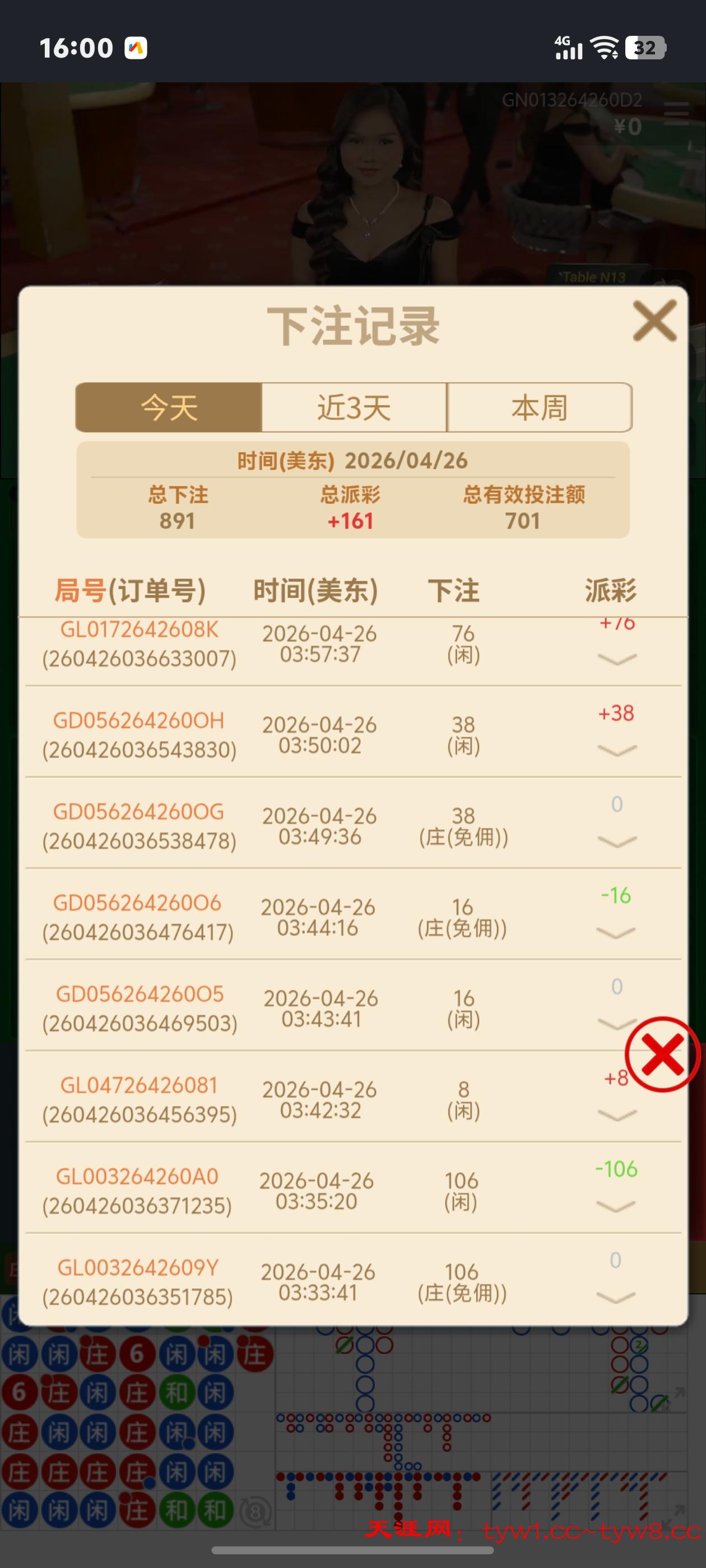Switch to the 近3天 tab
706x1568 pixels.
[354, 407]
